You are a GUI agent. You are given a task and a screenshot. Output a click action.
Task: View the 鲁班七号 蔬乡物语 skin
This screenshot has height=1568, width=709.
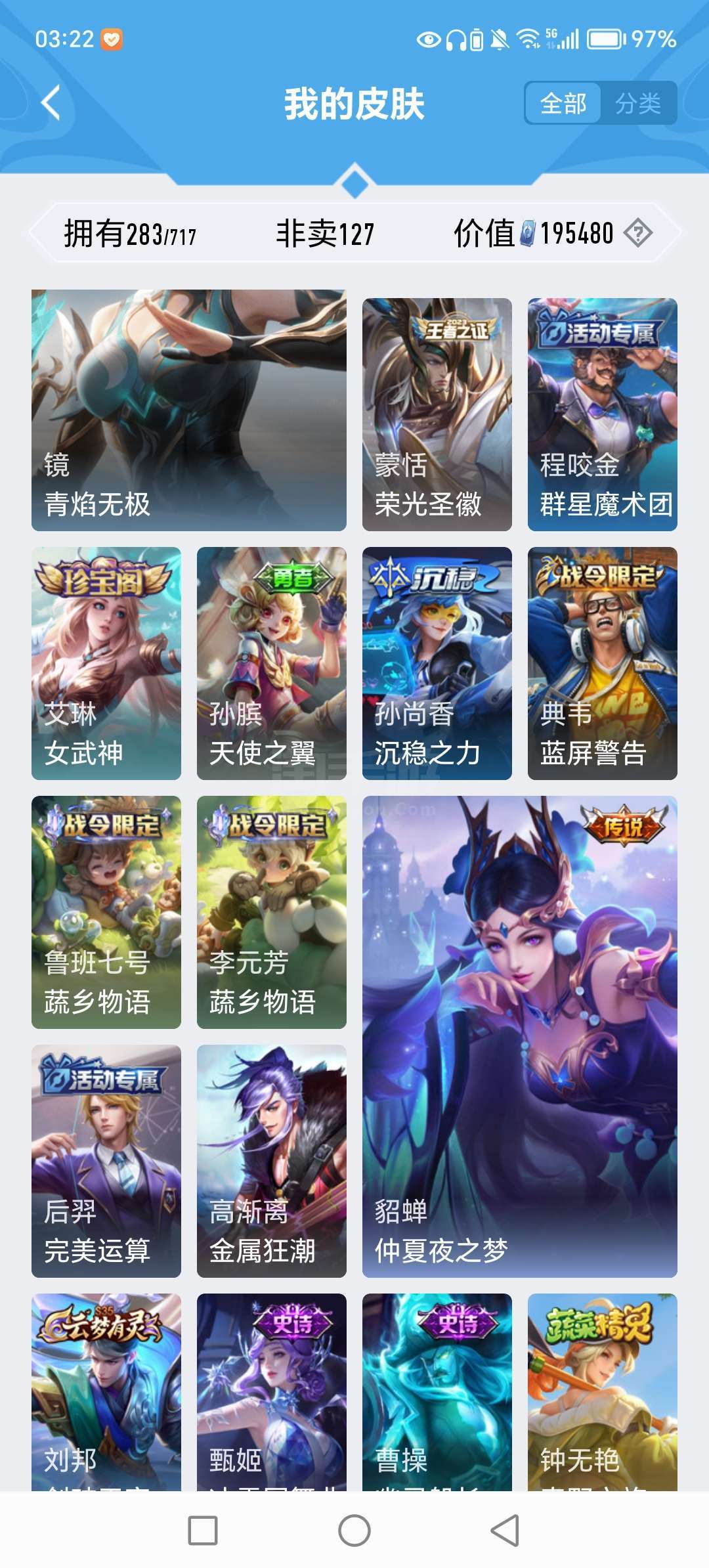click(106, 912)
